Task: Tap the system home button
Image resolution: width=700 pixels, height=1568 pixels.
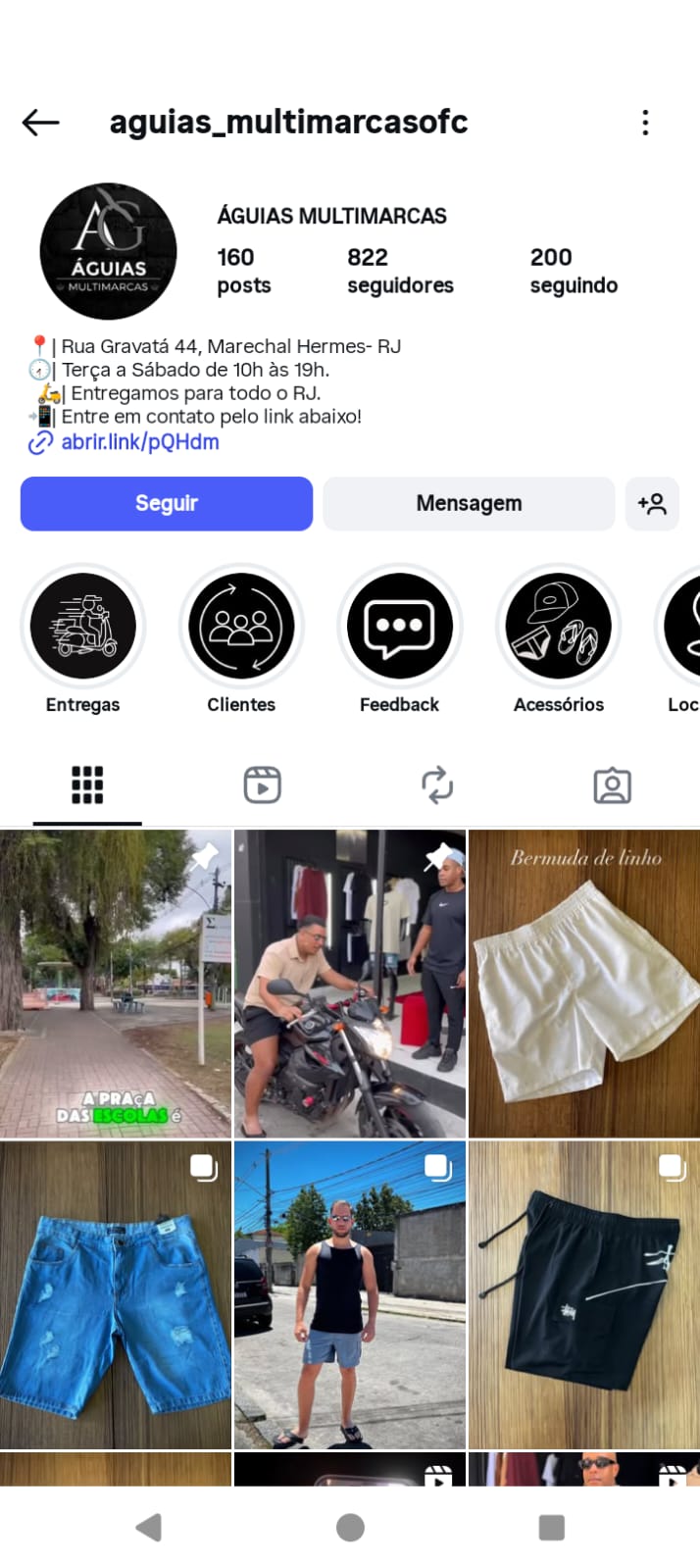Action: coord(350,1527)
